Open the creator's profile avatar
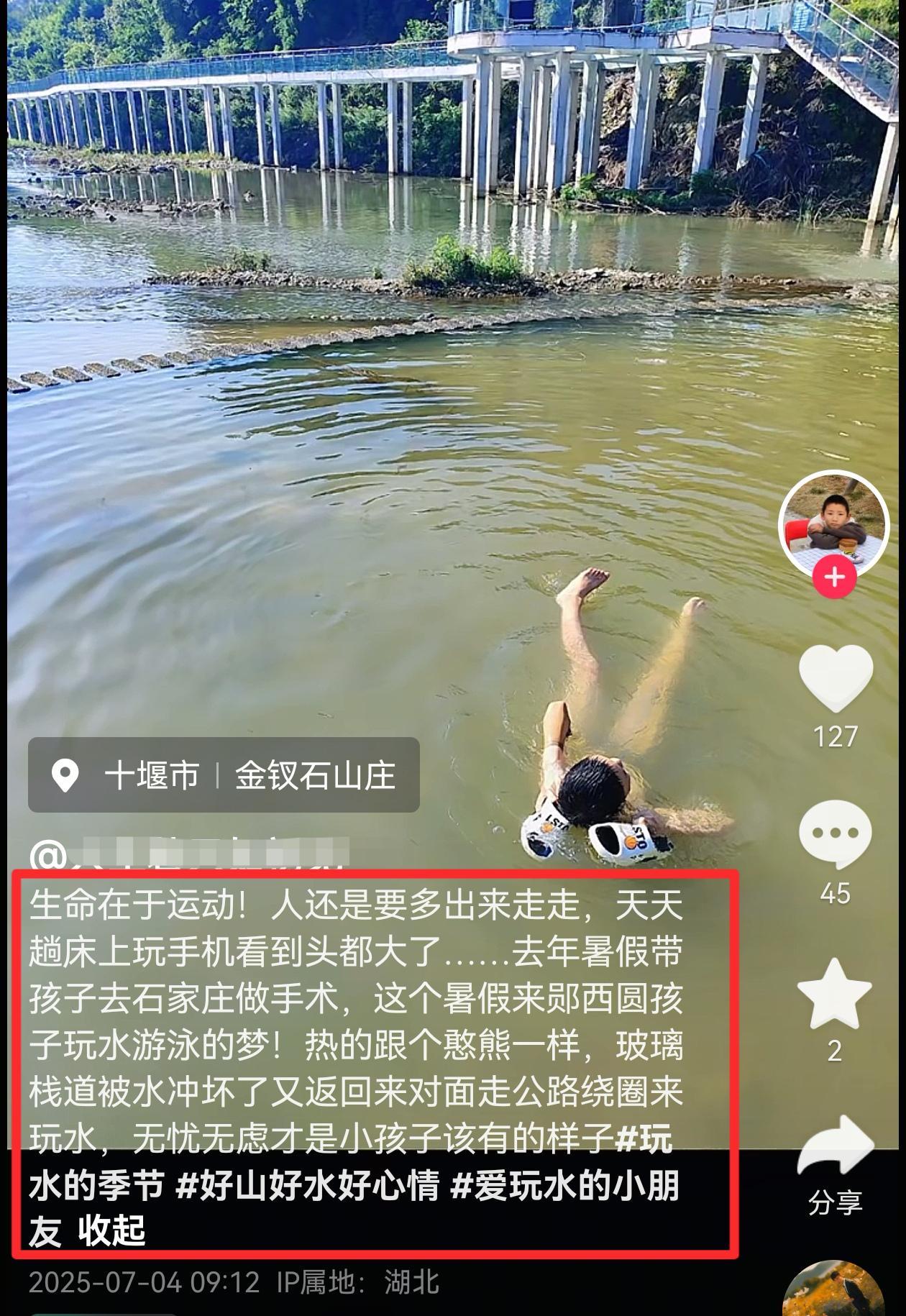906x1316 pixels. coord(833,525)
